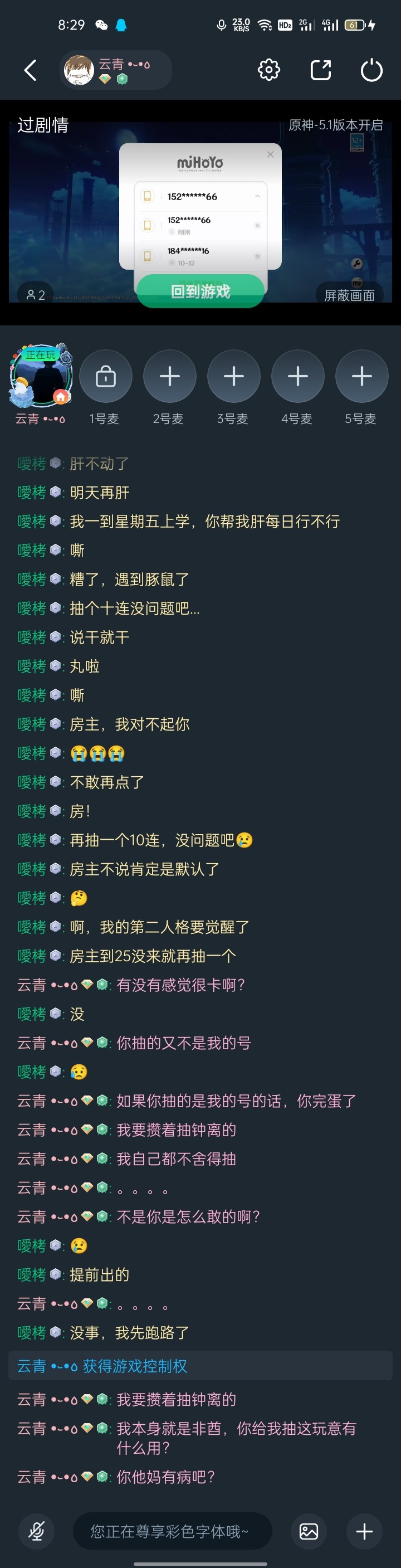
Task: Go back using the top-left arrow
Action: (x=30, y=71)
